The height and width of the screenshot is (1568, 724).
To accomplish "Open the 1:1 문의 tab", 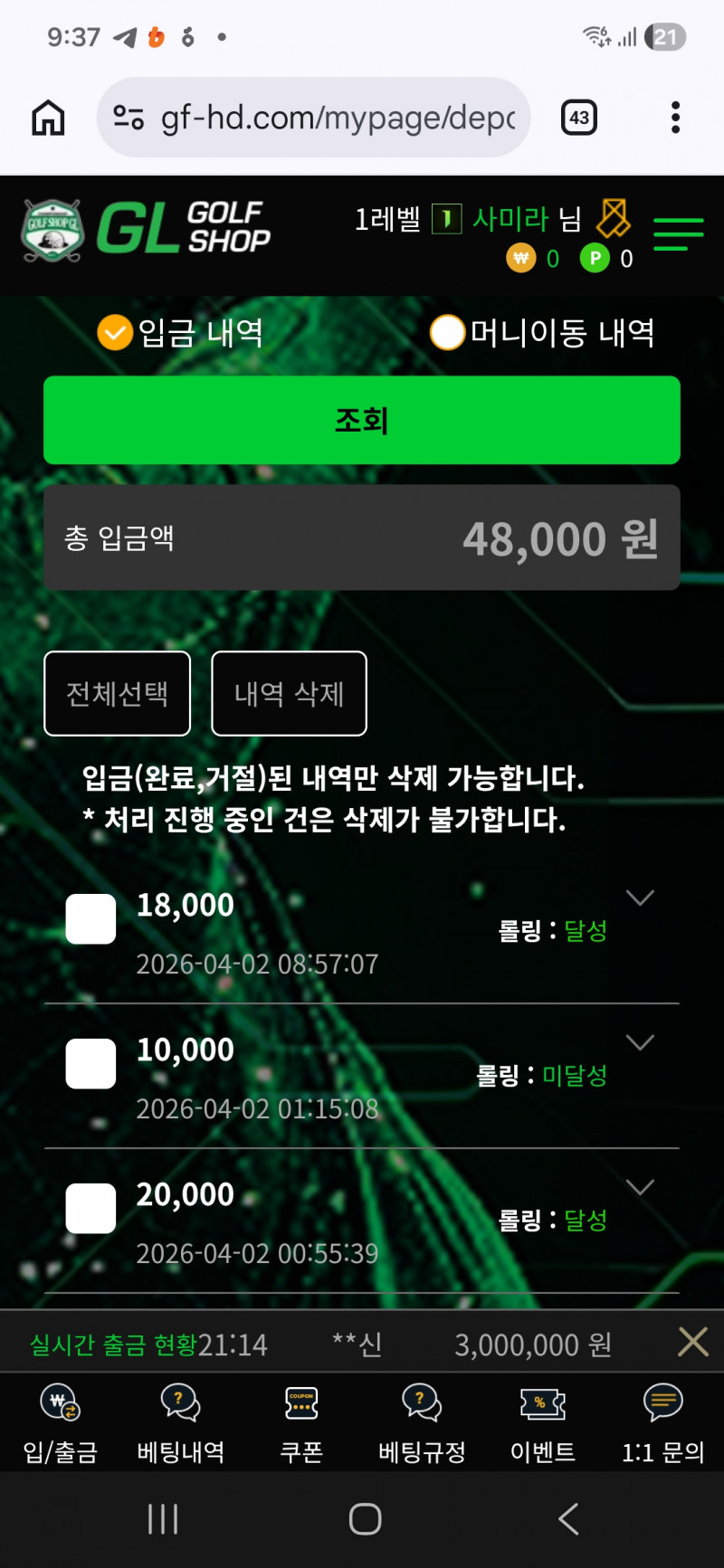I will (662, 1423).
